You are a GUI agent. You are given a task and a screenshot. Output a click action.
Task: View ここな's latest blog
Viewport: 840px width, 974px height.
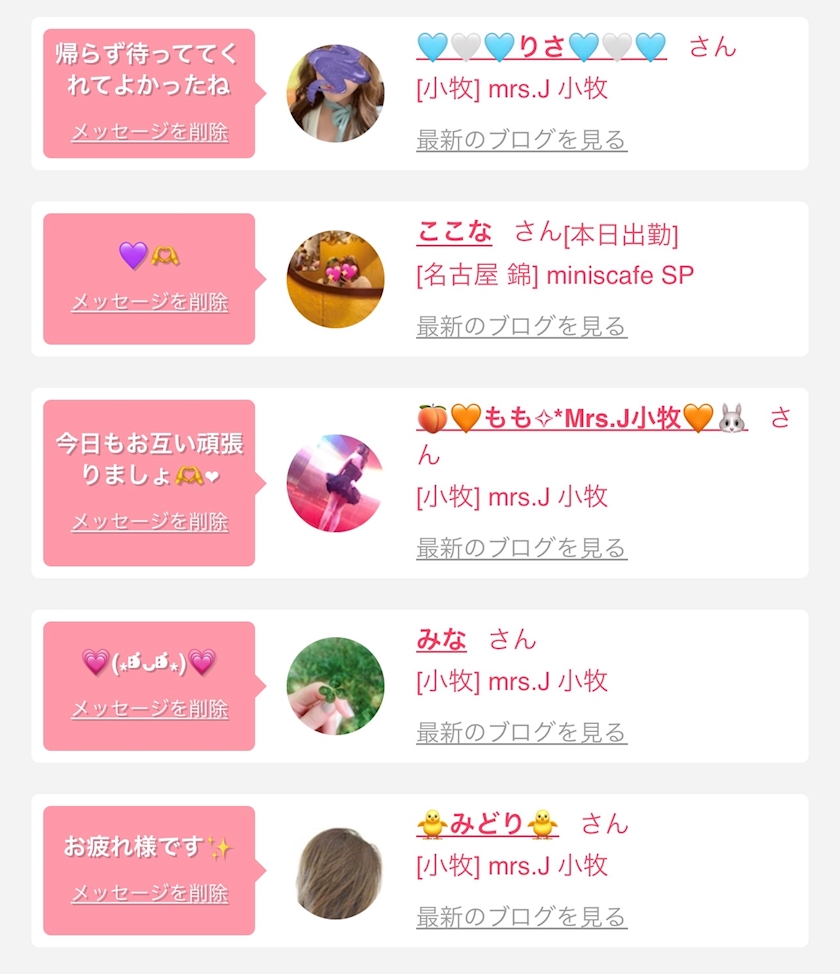[x=521, y=326]
